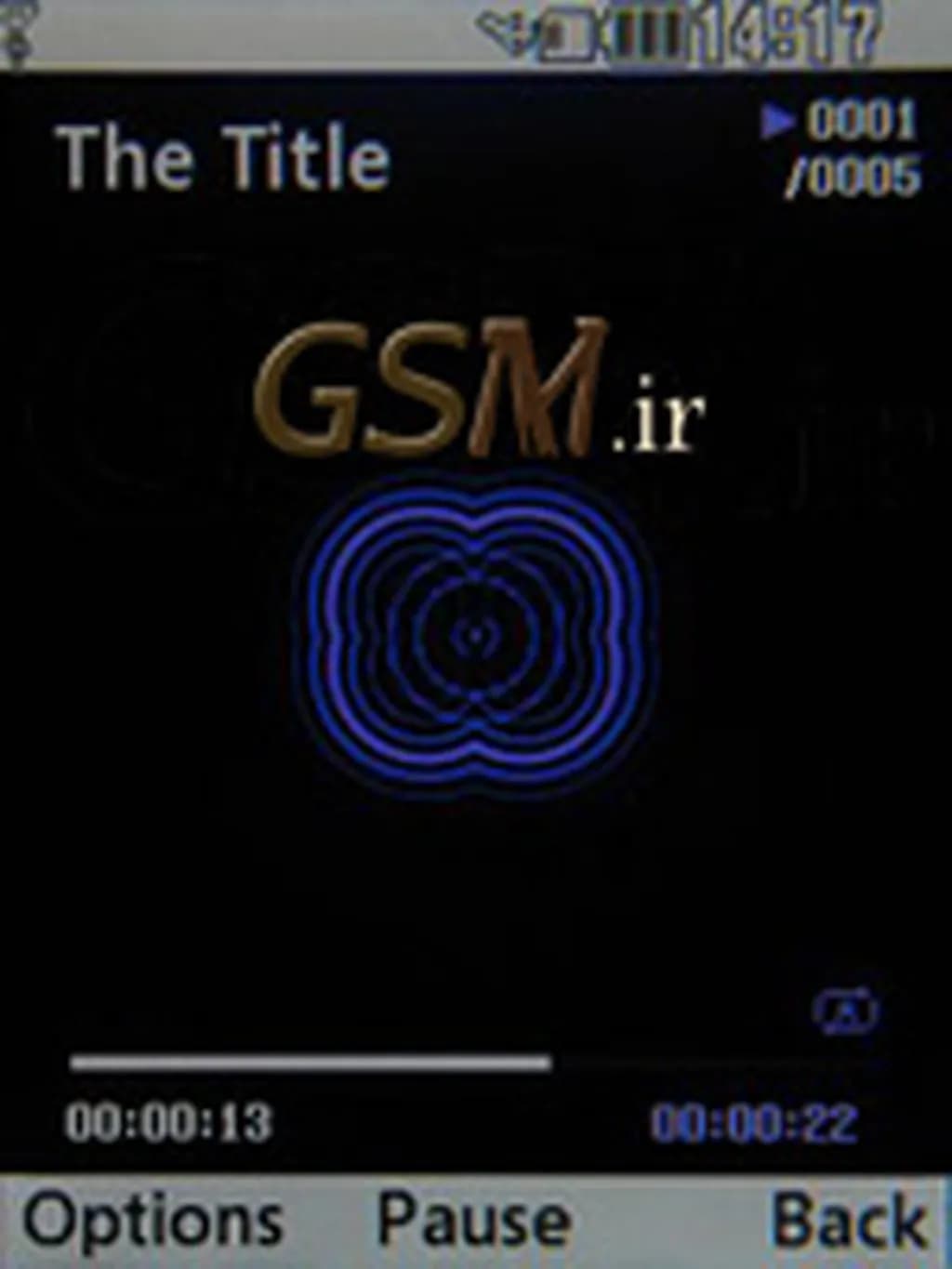Seek along the playback progress bar
The width and height of the screenshot is (952, 1269).
pyautogui.click(x=465, y=1063)
